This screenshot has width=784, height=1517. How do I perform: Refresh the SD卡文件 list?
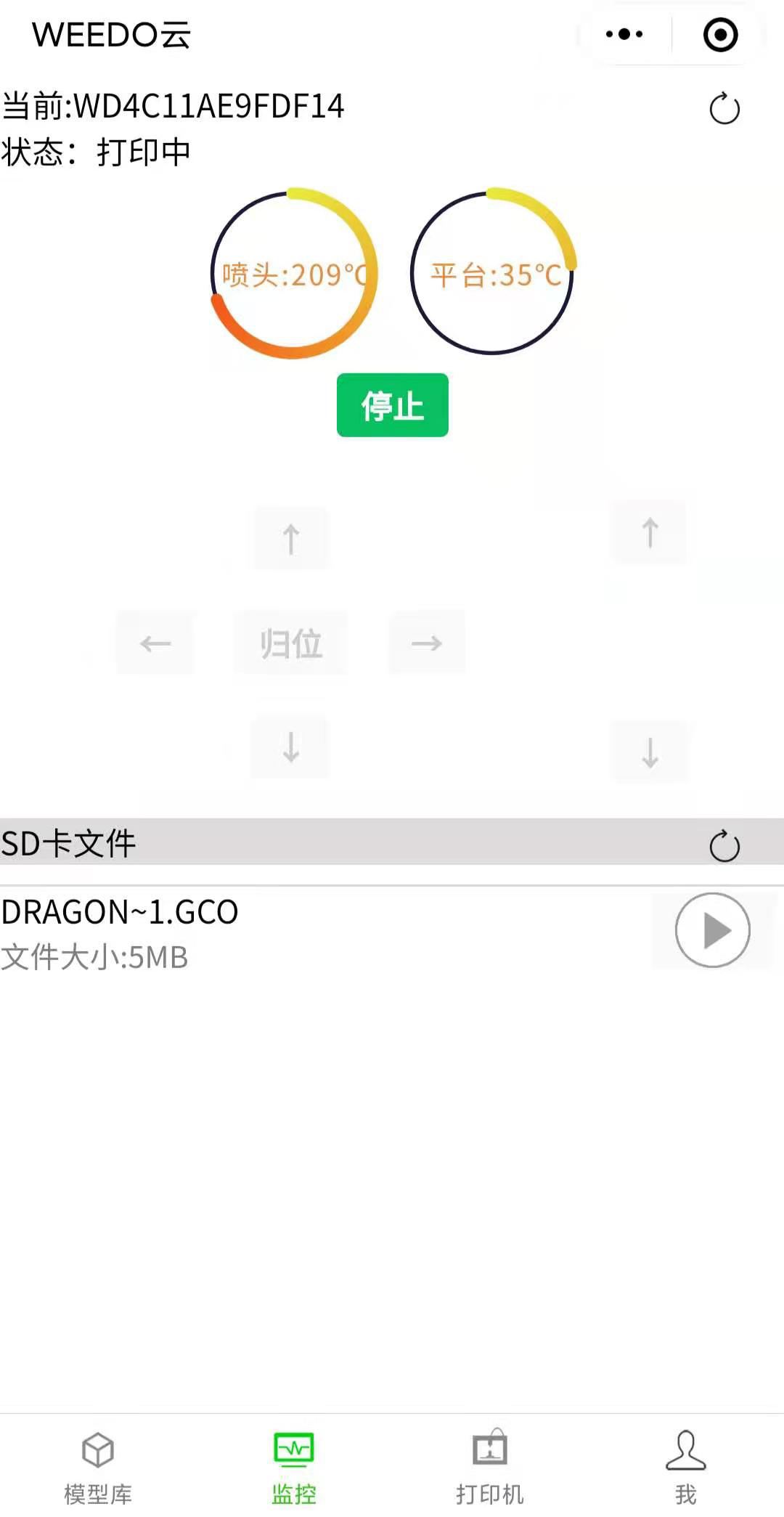tap(724, 846)
